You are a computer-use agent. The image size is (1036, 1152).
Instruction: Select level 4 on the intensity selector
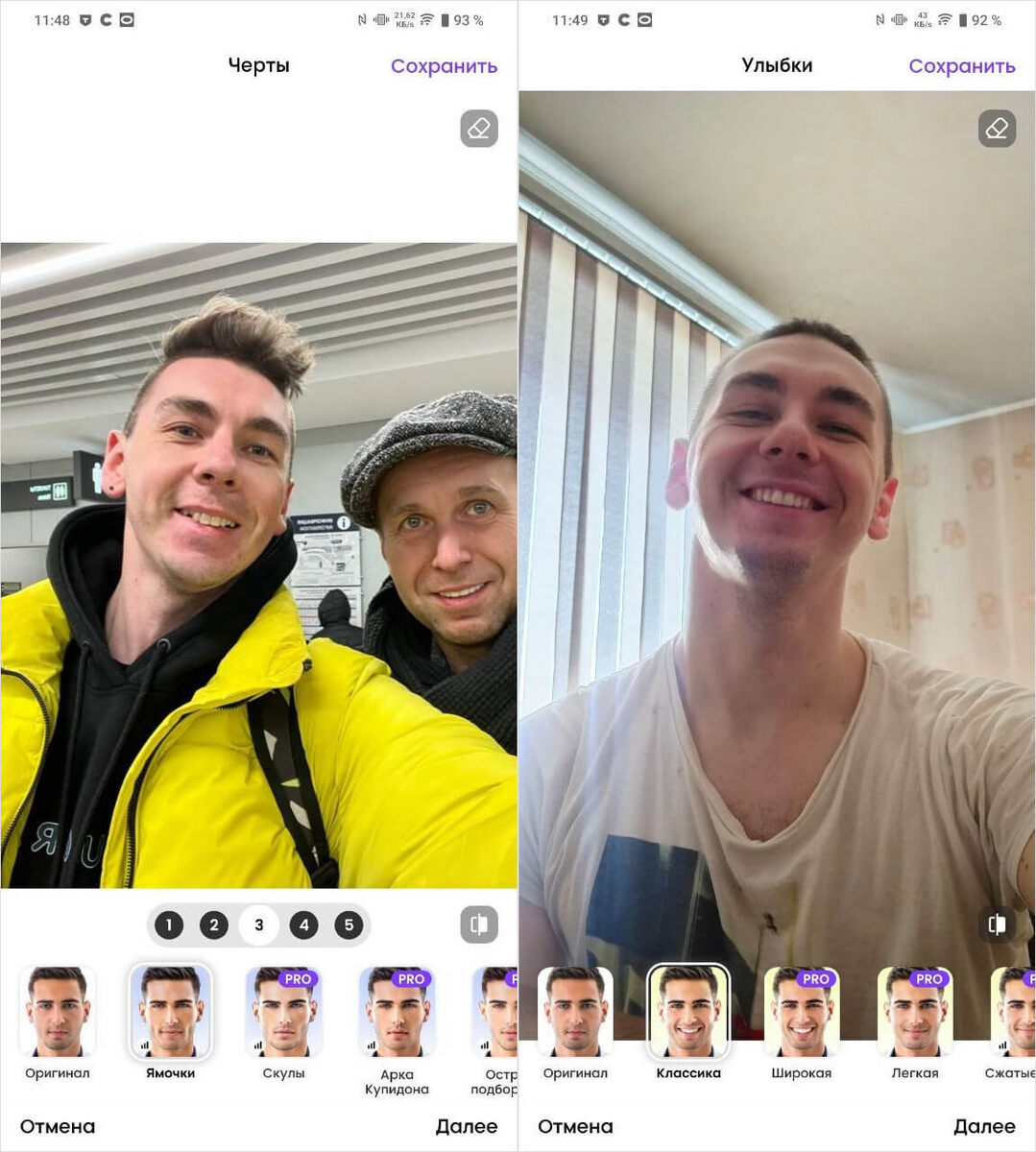coord(304,924)
